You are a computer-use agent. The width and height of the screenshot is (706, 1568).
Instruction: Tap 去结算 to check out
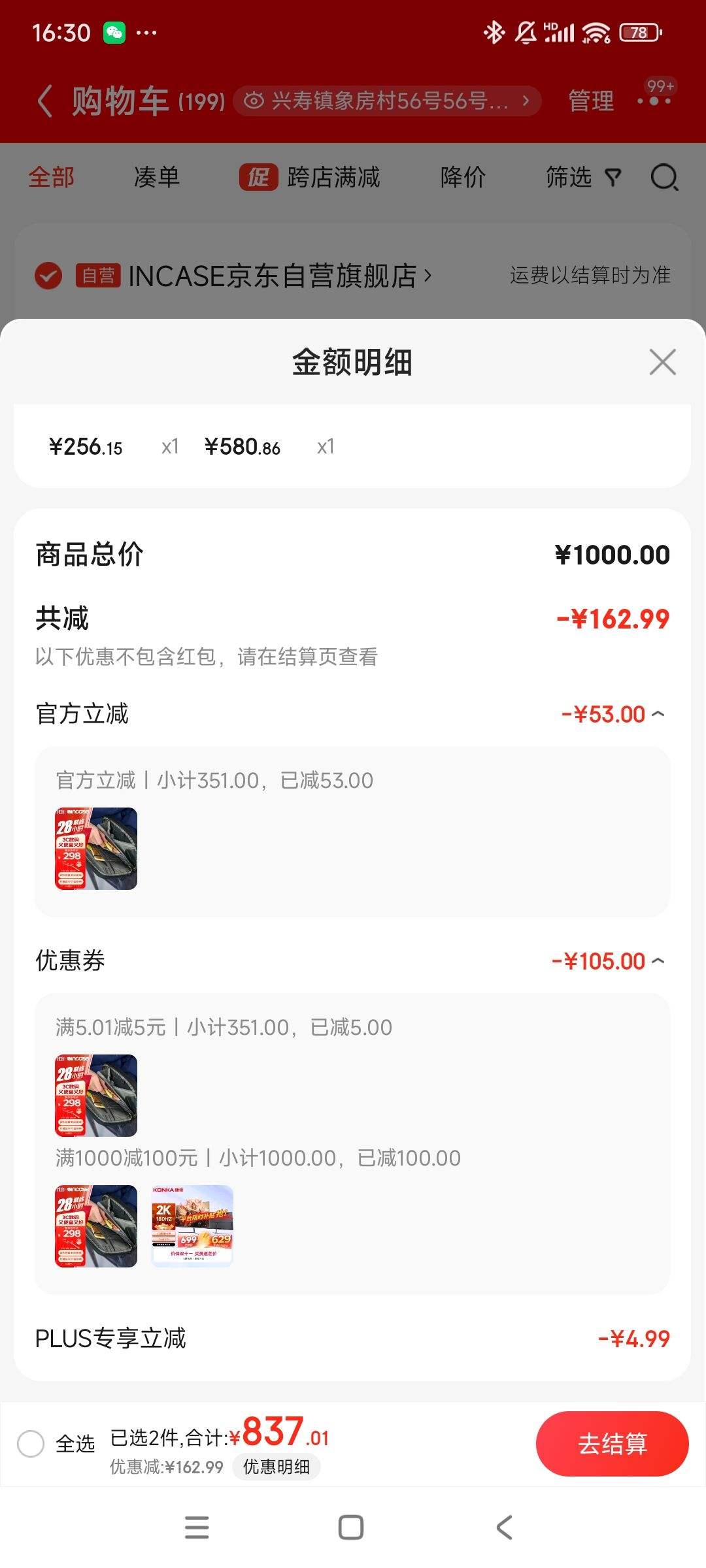tap(612, 1444)
